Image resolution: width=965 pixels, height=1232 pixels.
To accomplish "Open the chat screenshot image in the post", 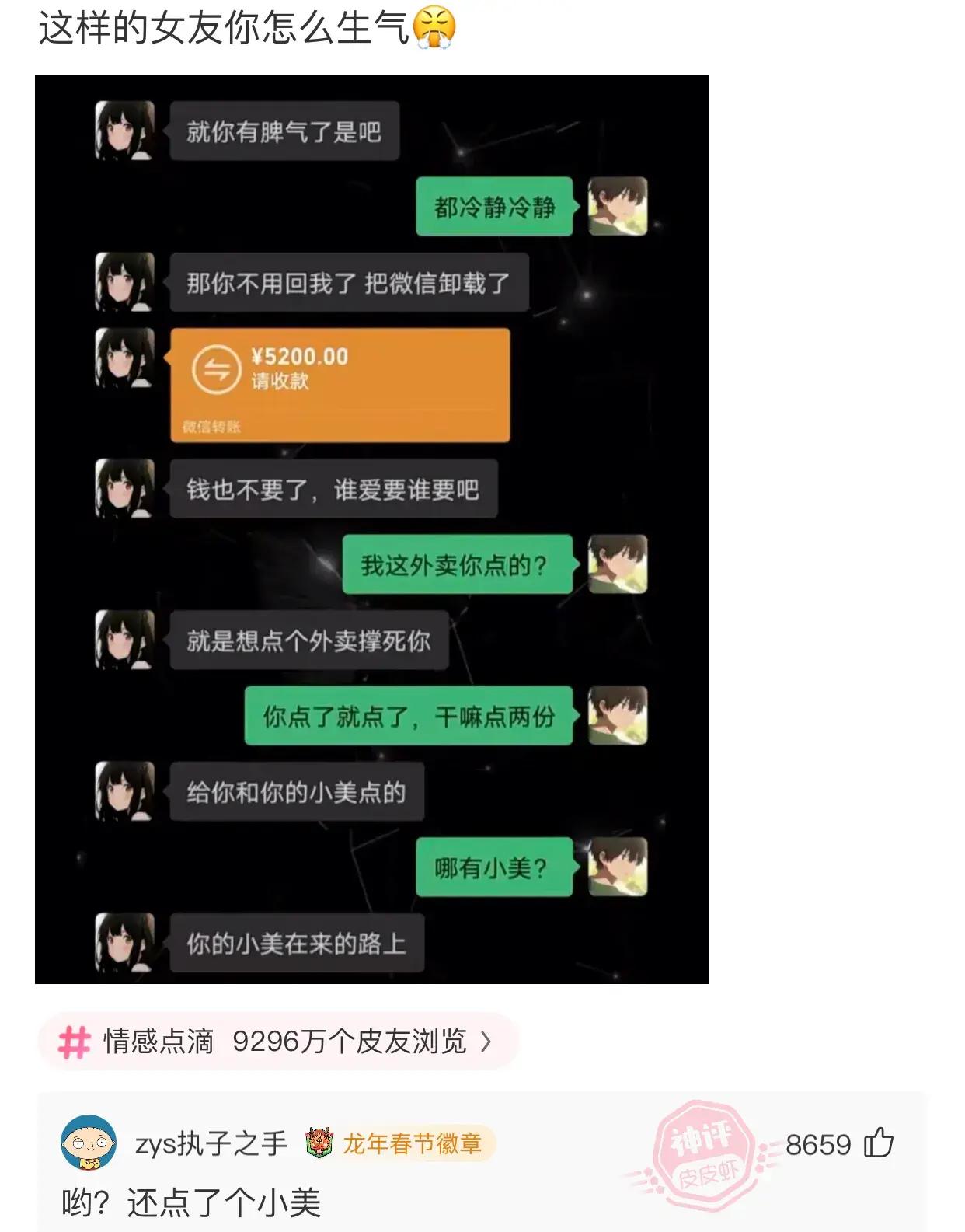I will click(x=371, y=529).
